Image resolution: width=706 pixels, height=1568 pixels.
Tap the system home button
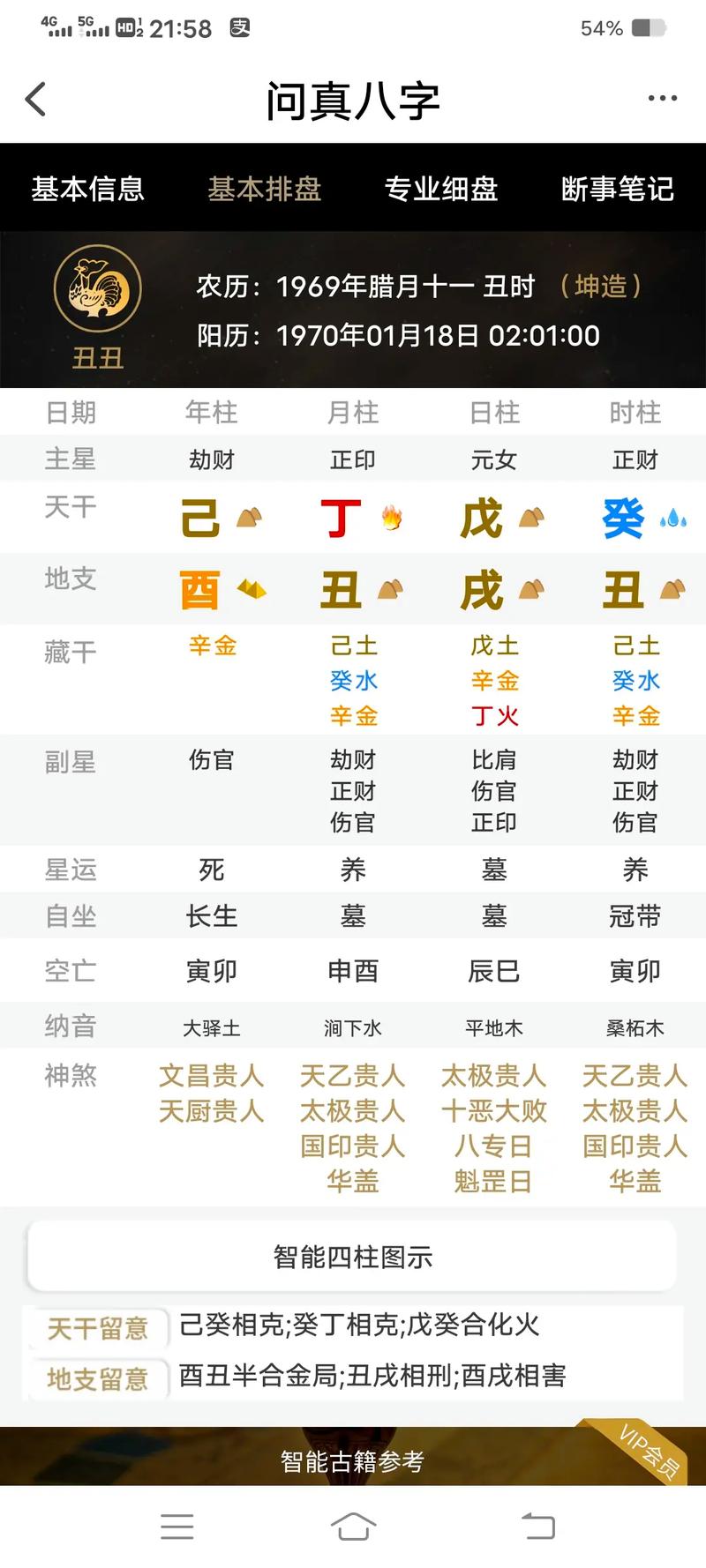353,1527
